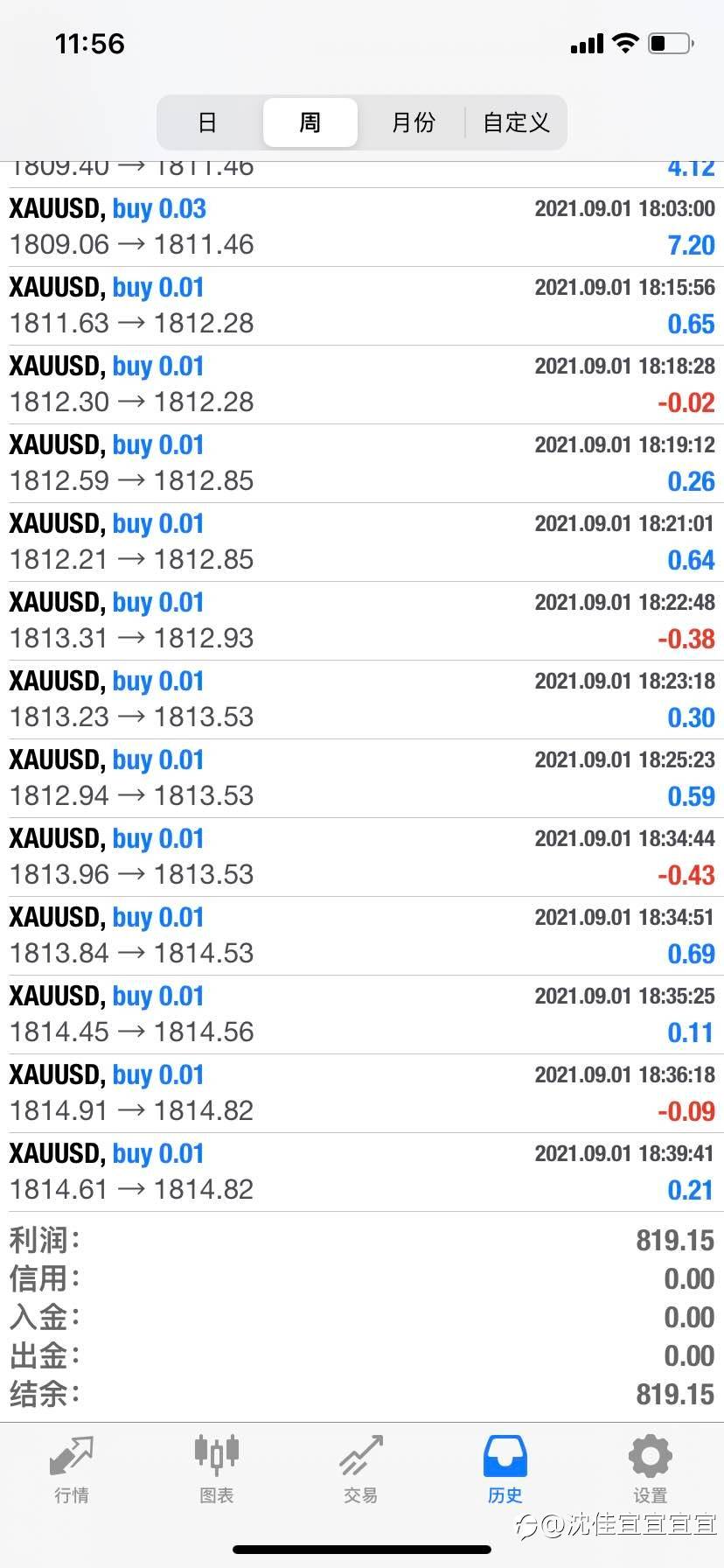Open the 设置 settings tab

pos(650,1469)
